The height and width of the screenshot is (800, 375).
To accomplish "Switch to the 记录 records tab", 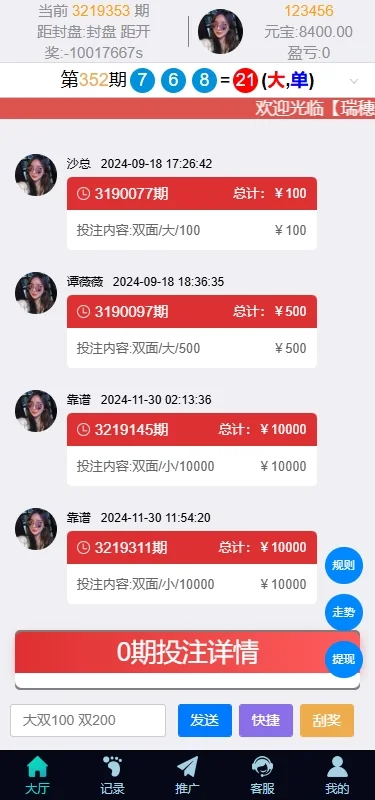I will [112, 774].
